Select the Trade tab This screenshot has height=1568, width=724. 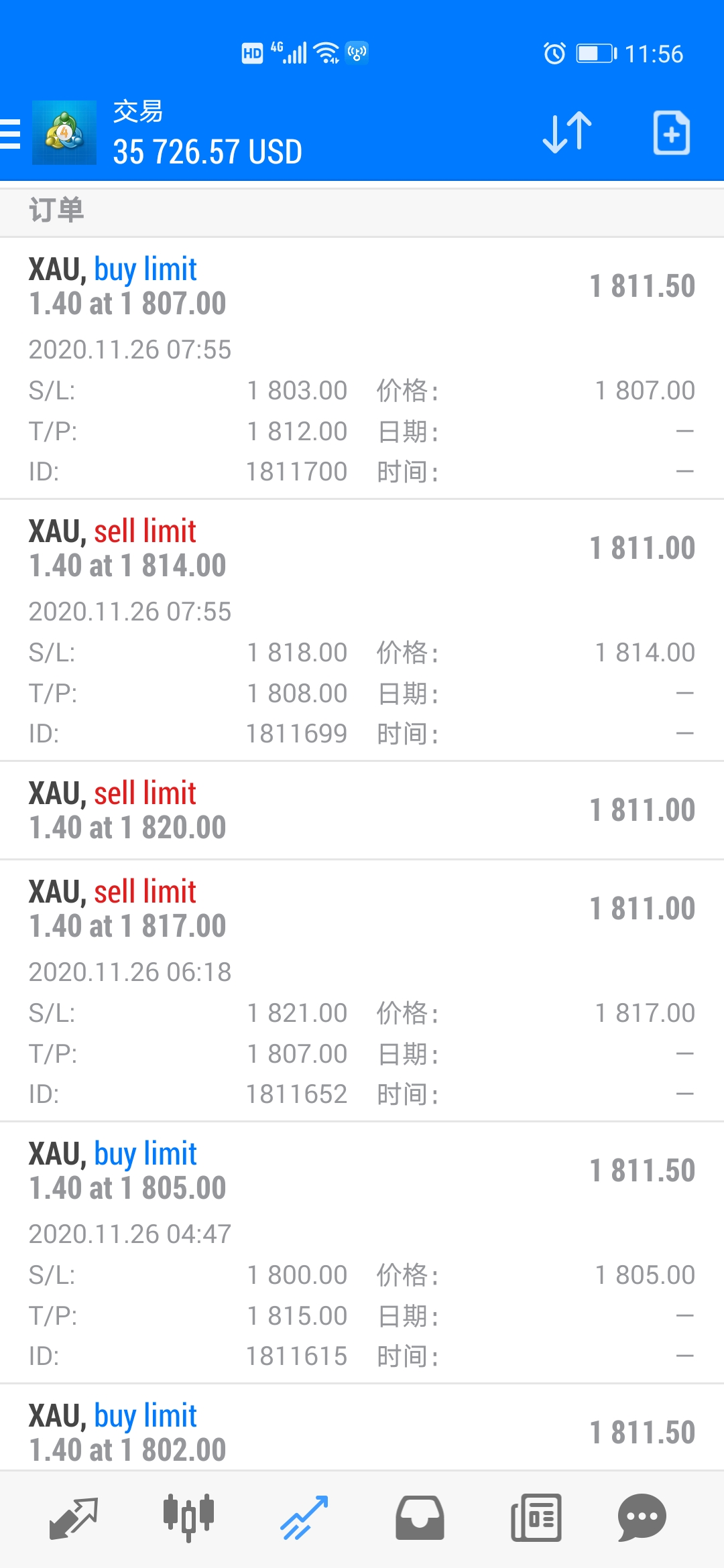pyautogui.click(x=304, y=1518)
